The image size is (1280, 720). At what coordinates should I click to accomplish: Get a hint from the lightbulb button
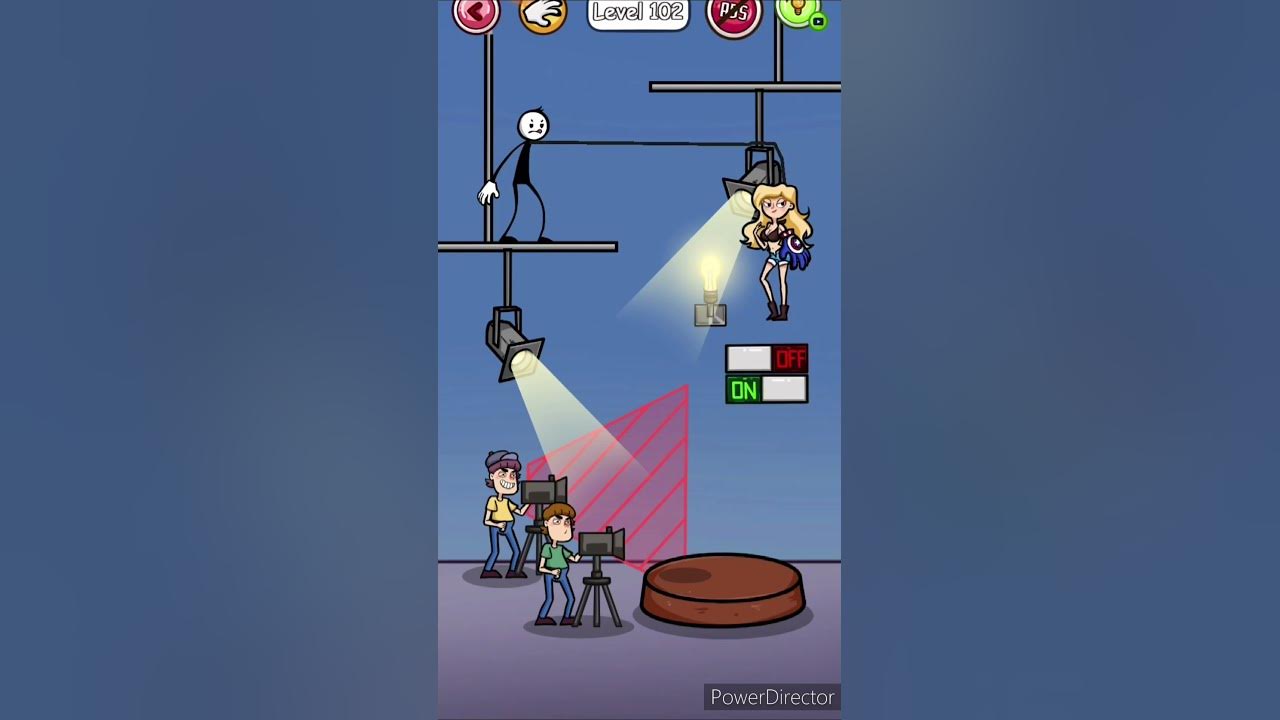799,10
